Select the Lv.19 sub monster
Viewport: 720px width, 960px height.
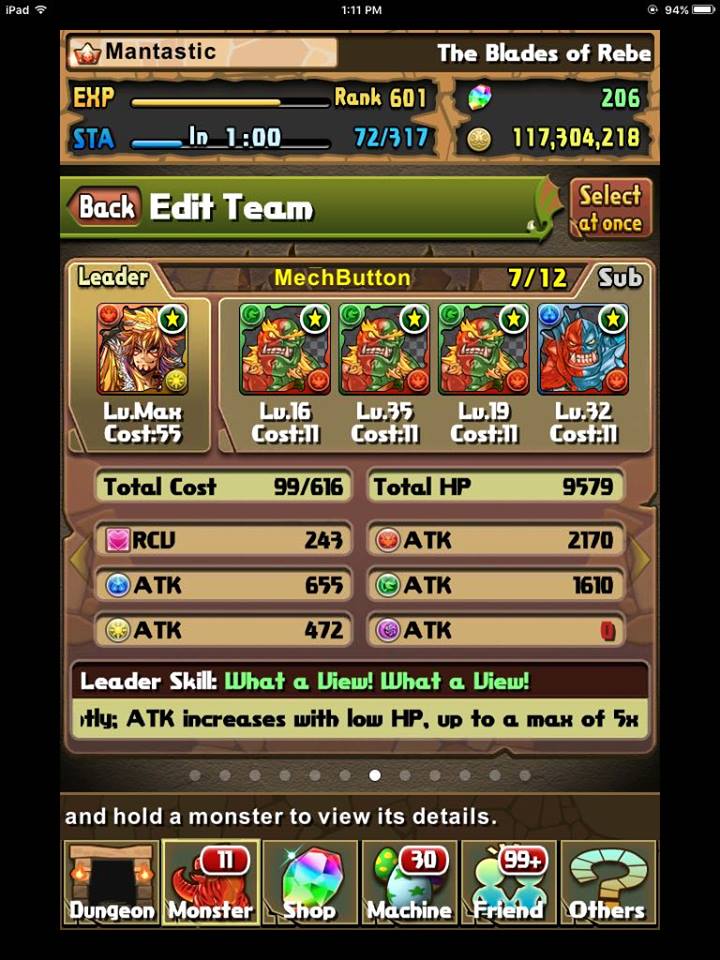click(x=483, y=350)
